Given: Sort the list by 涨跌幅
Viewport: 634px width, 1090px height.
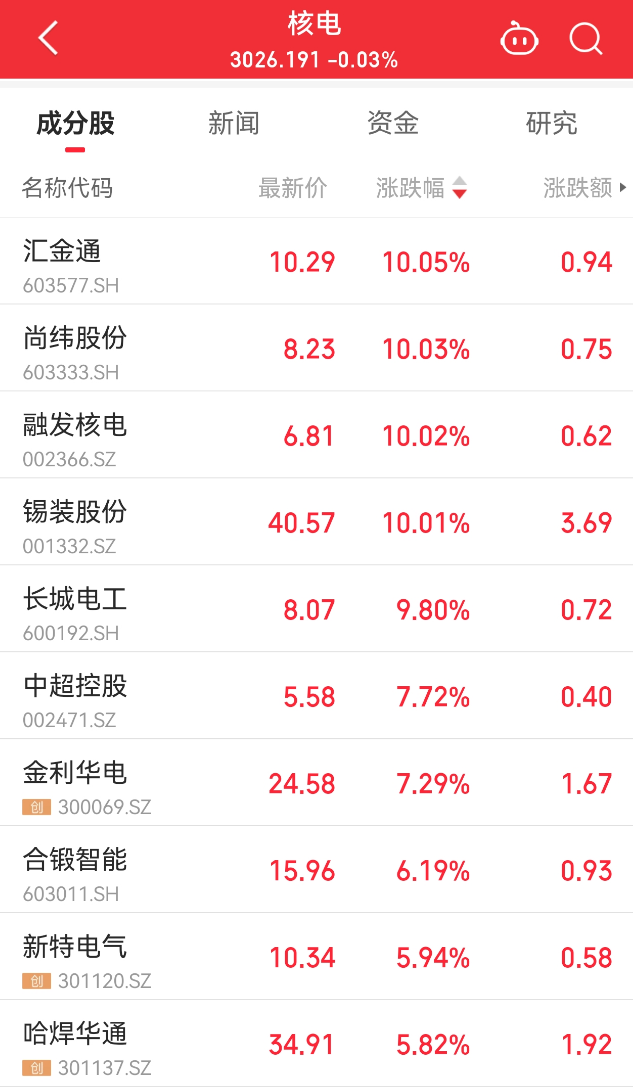Looking at the screenshot, I should [x=420, y=188].
